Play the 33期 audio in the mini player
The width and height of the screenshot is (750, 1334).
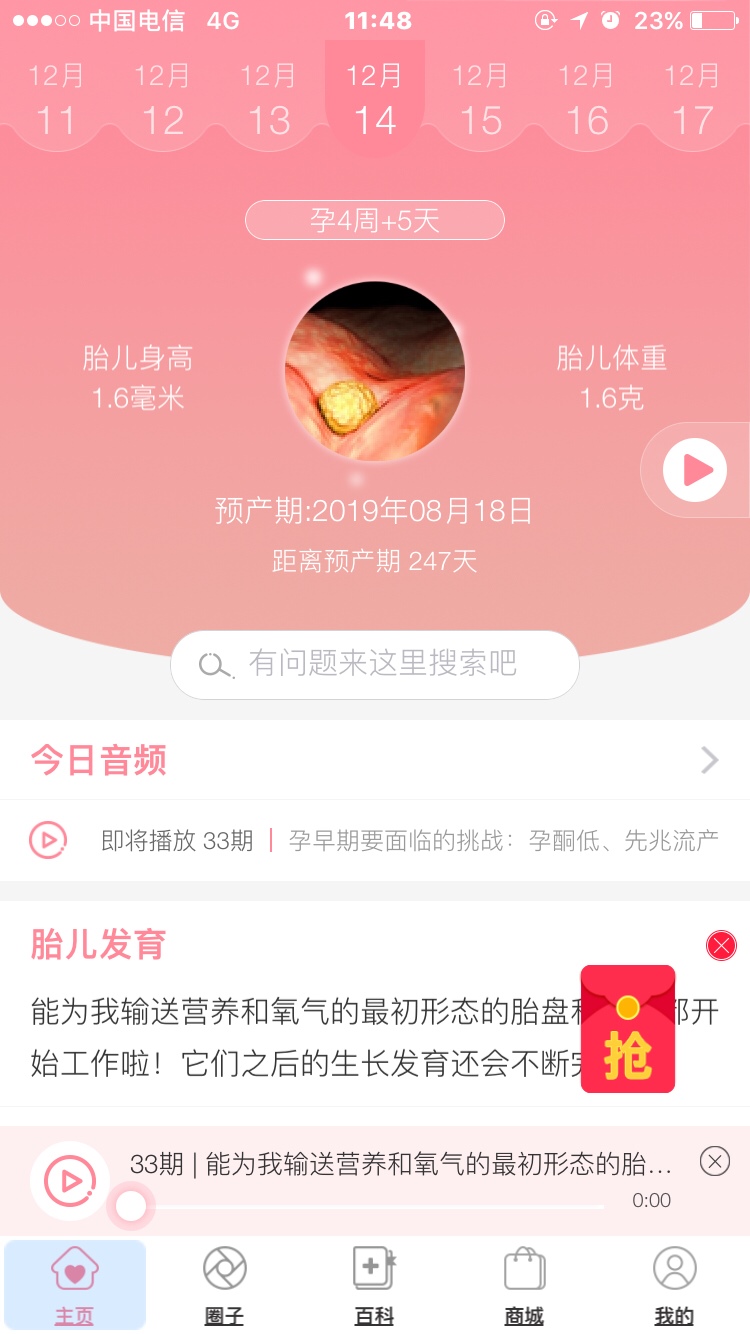(70, 1181)
